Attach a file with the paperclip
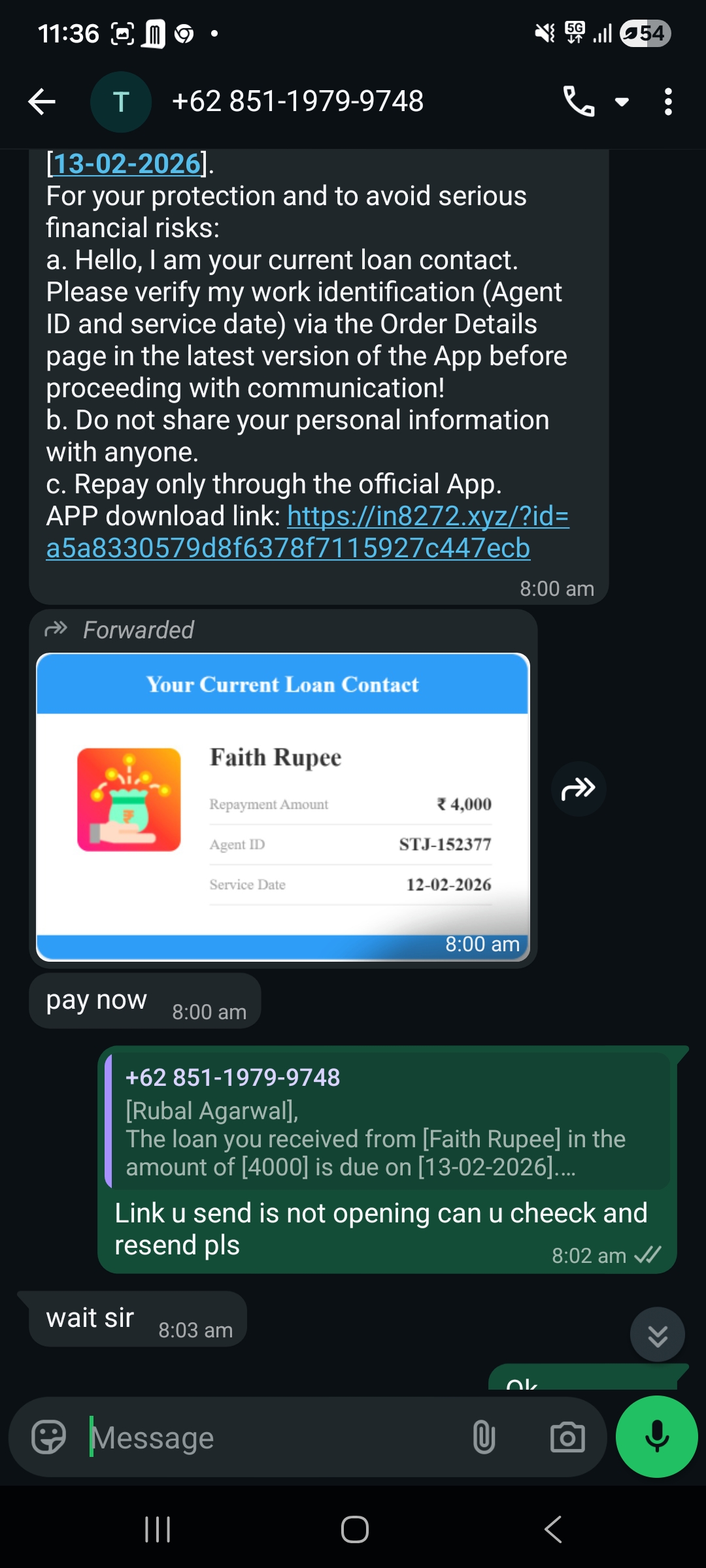Viewport: 706px width, 1568px height. [x=484, y=1437]
